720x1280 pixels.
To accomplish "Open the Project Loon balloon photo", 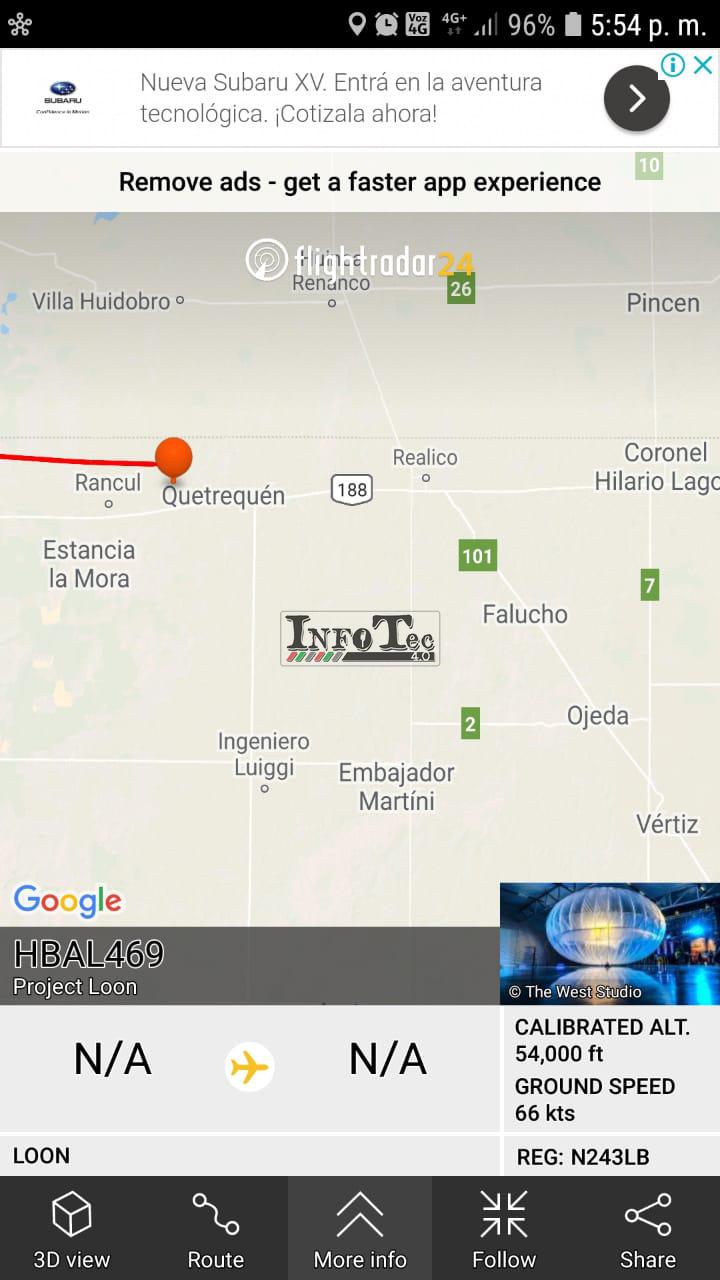I will click(610, 943).
